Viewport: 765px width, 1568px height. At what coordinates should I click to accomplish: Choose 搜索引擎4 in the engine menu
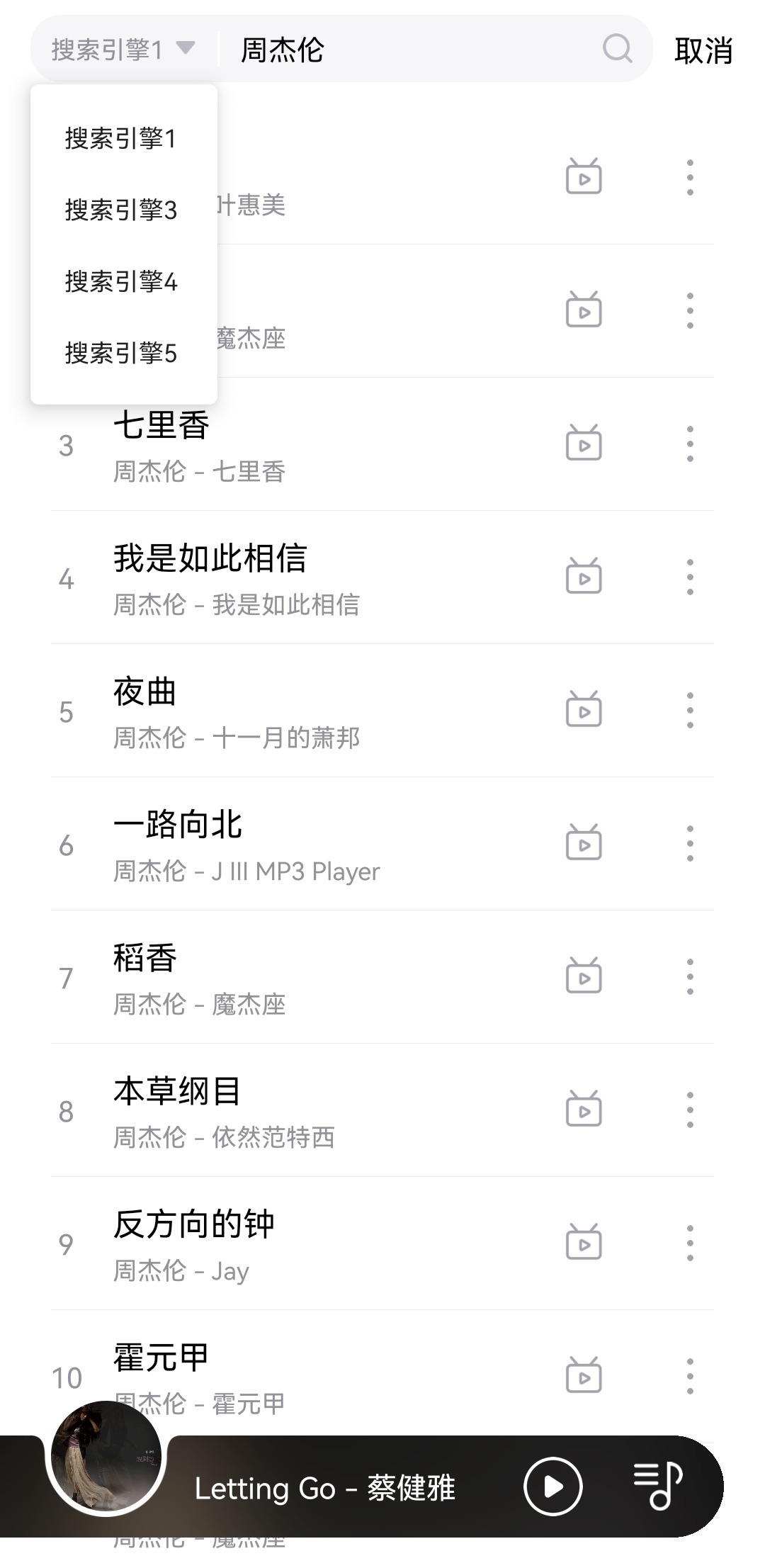(x=121, y=281)
